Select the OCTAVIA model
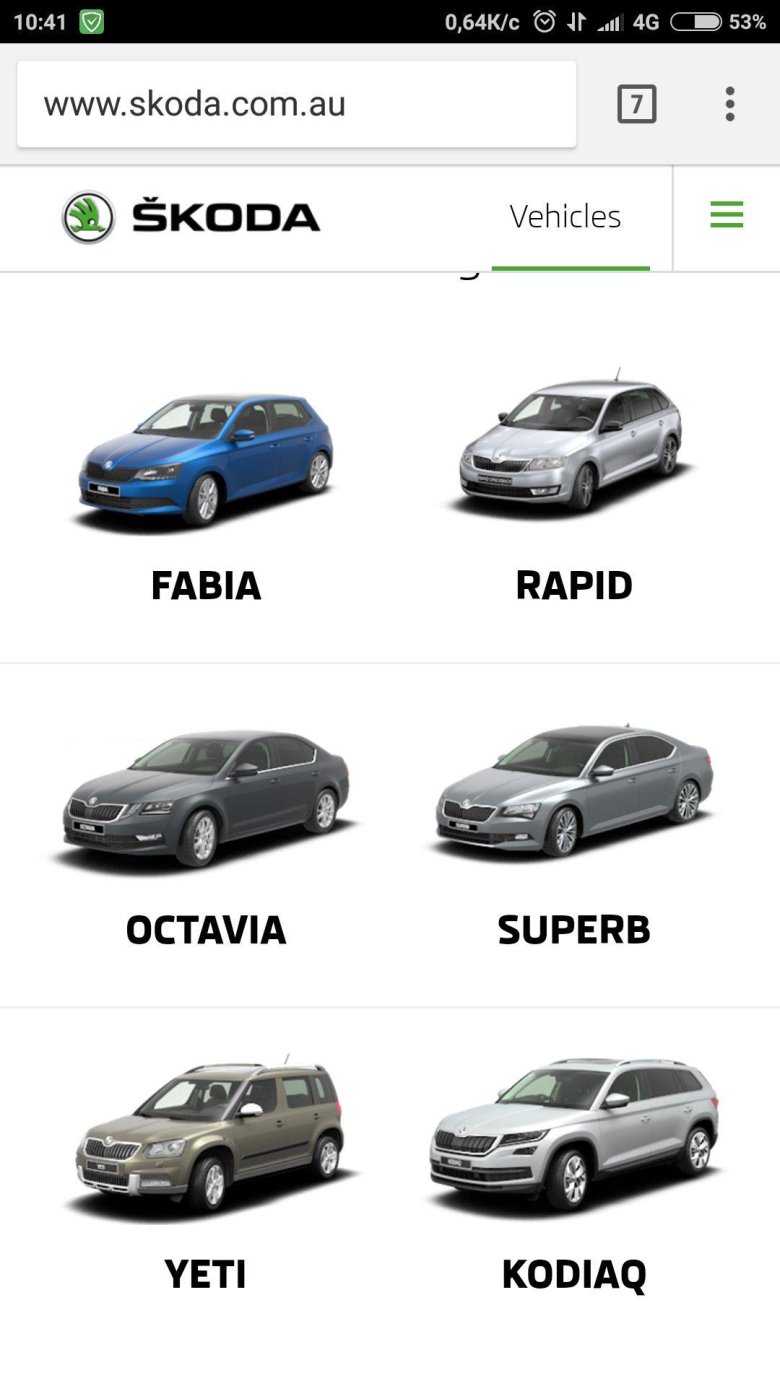780x1386 pixels. [x=205, y=928]
